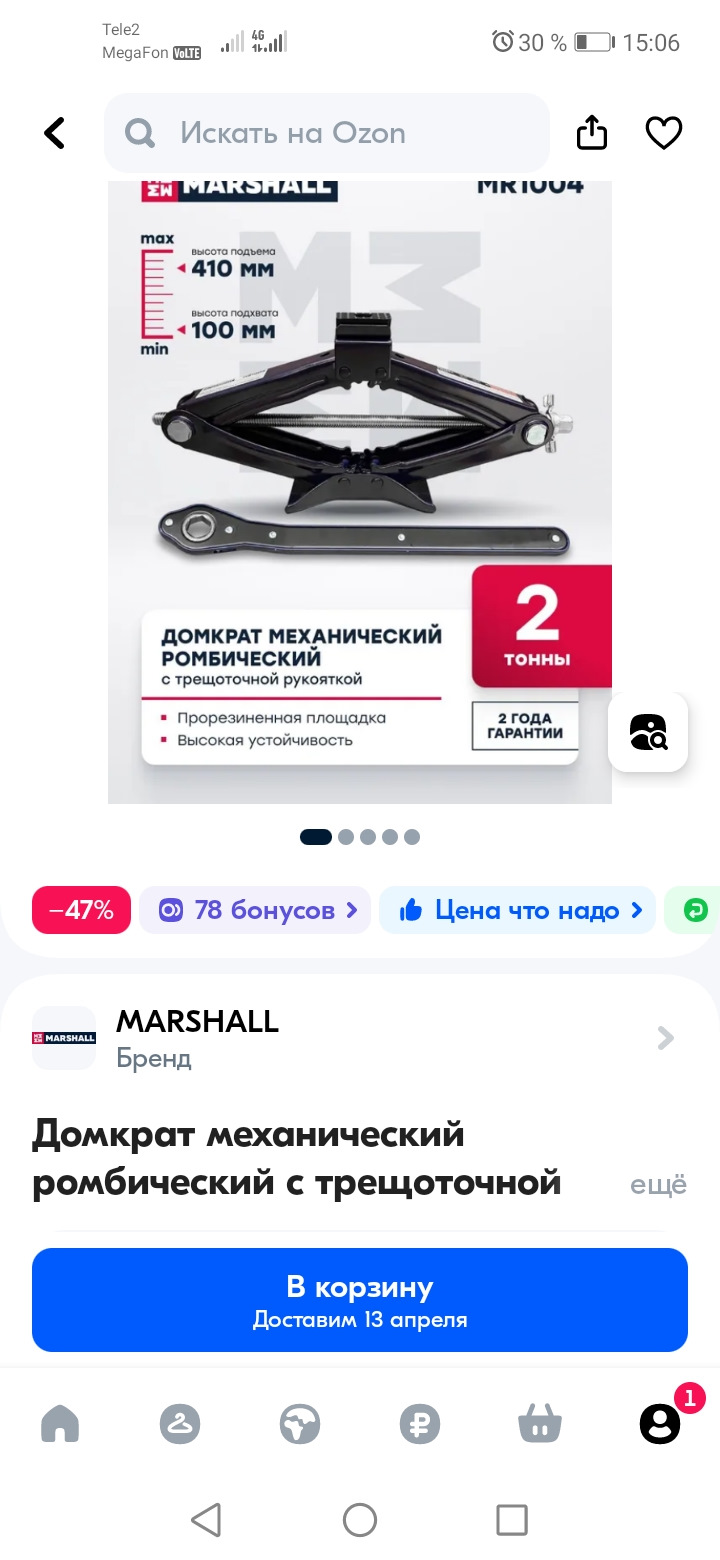The image size is (720, 1560).
Task: Expand the 78 бонусов details chevron
Action: point(350,910)
